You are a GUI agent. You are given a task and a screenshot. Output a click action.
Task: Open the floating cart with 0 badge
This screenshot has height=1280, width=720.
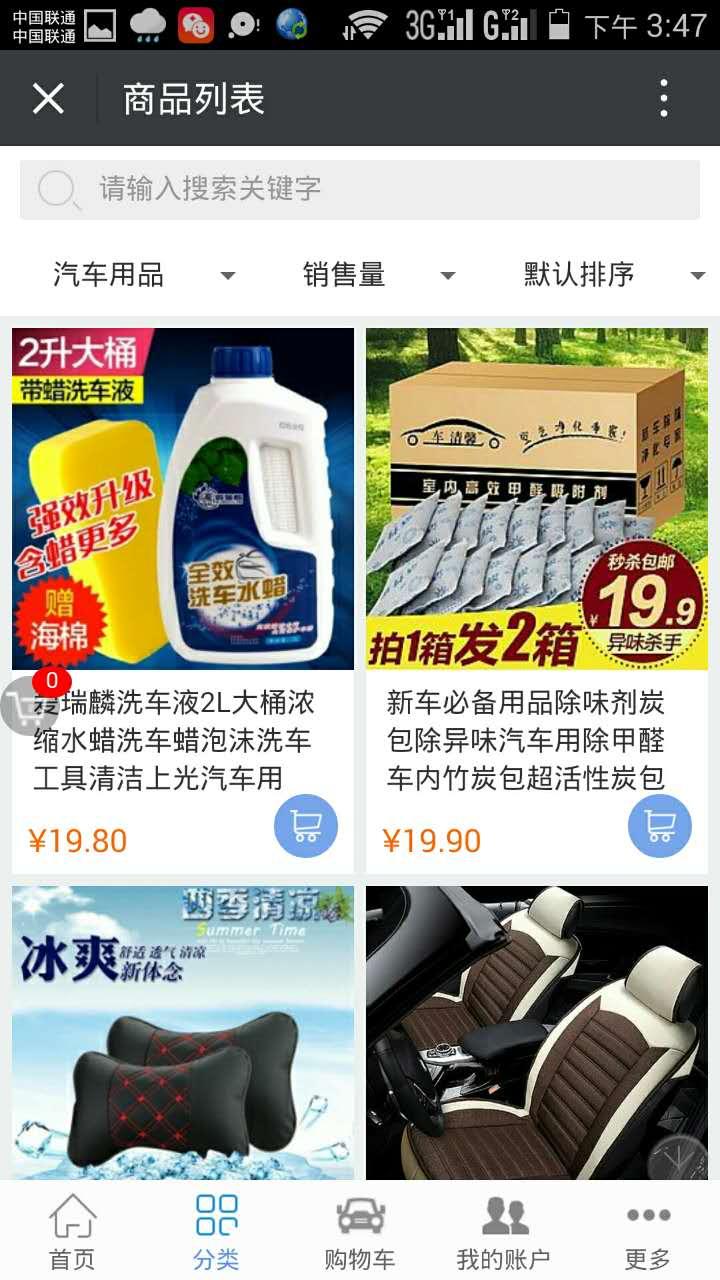tap(28, 704)
